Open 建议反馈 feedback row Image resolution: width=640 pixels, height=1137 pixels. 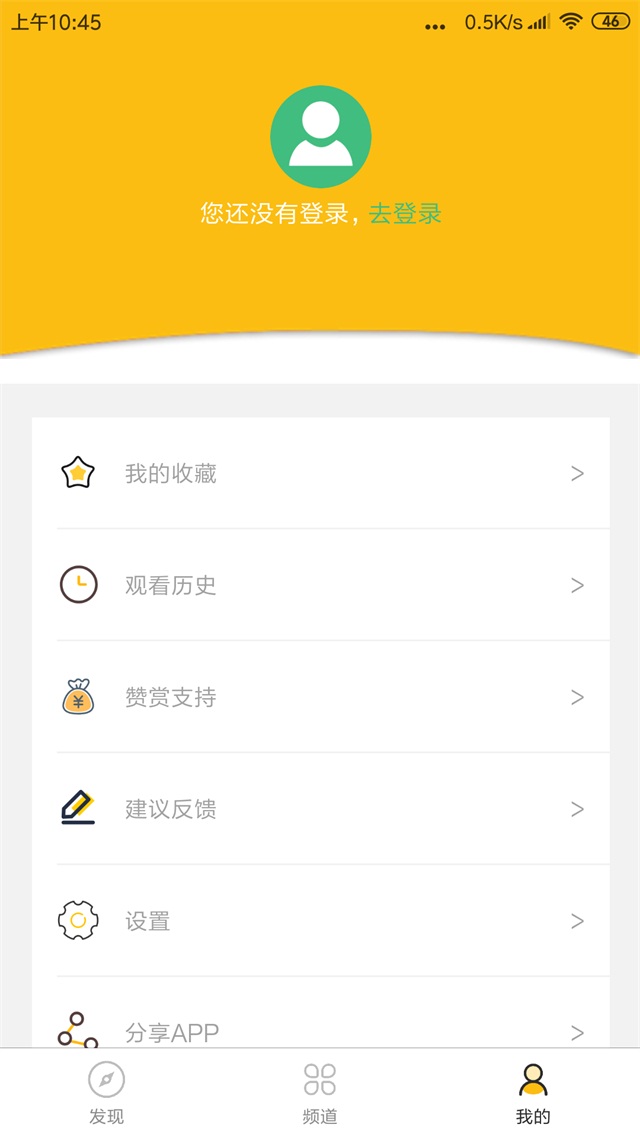320,809
